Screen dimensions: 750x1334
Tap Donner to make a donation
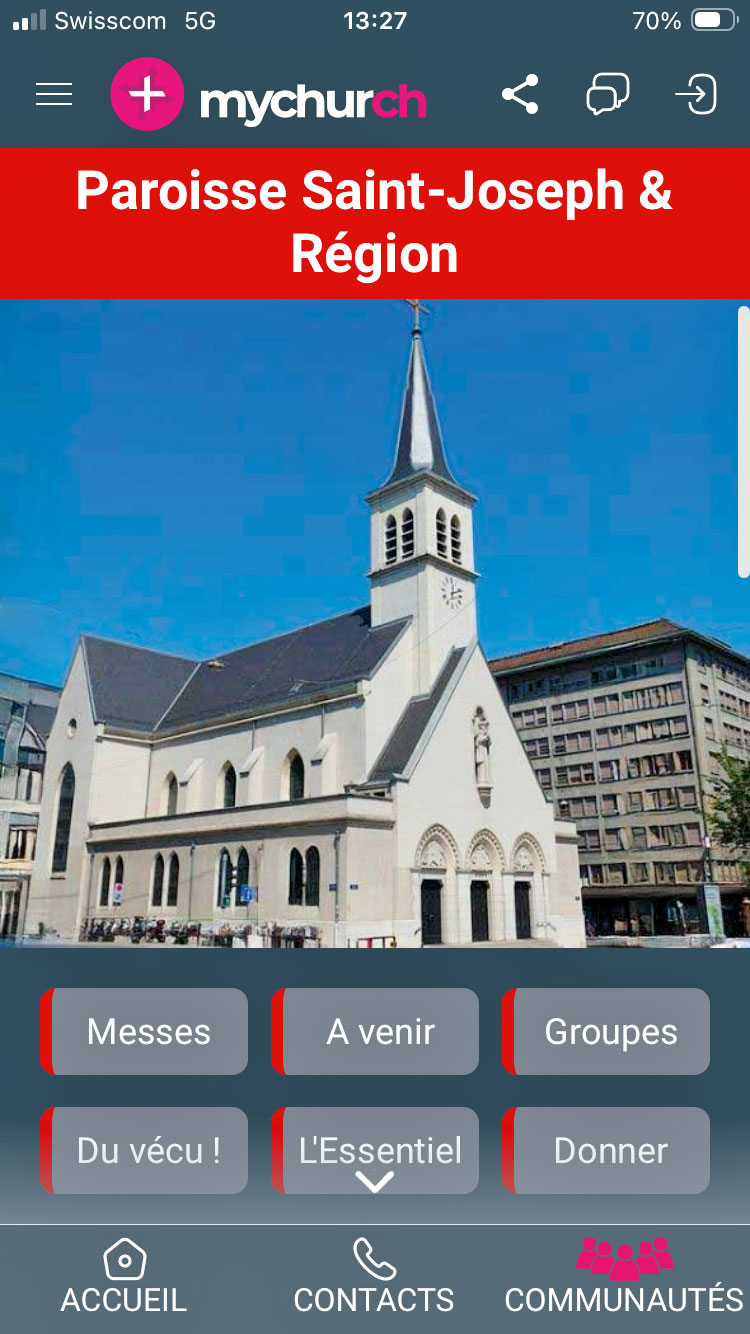pyautogui.click(x=607, y=1150)
